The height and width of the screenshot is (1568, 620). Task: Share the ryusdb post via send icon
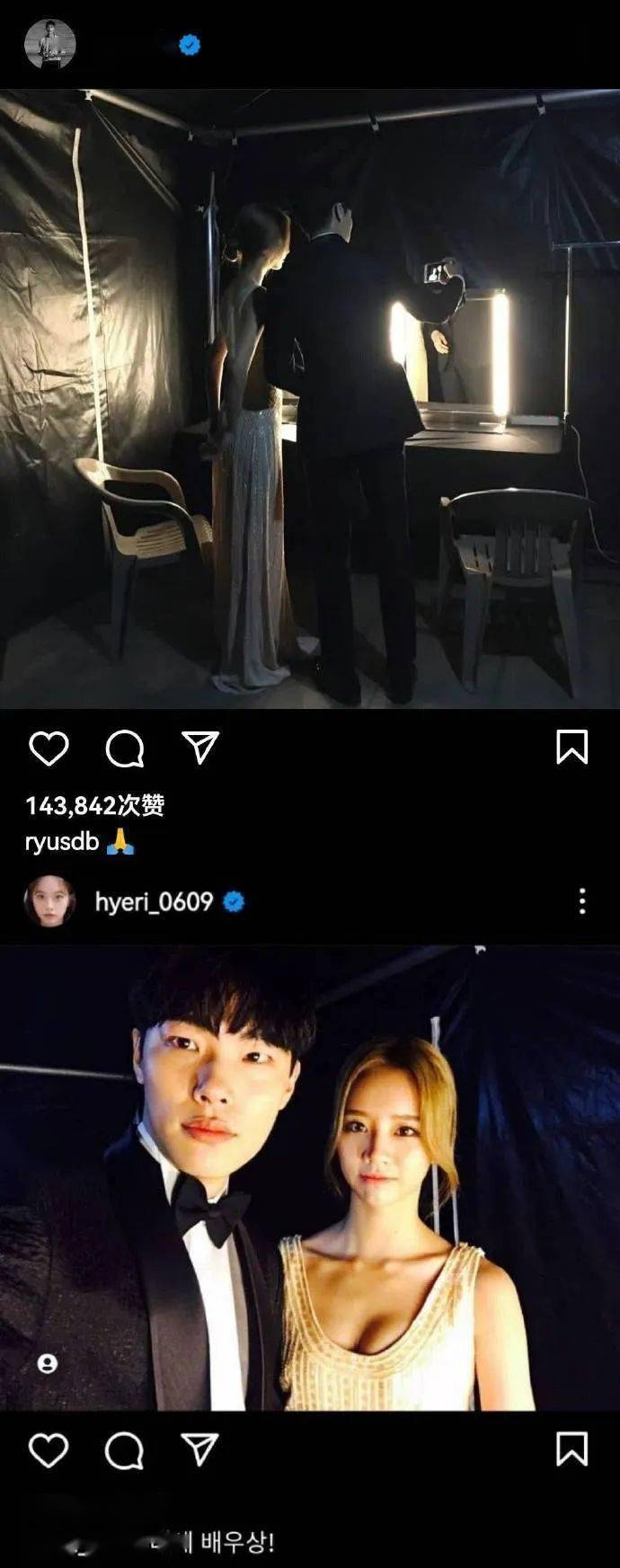click(x=200, y=748)
